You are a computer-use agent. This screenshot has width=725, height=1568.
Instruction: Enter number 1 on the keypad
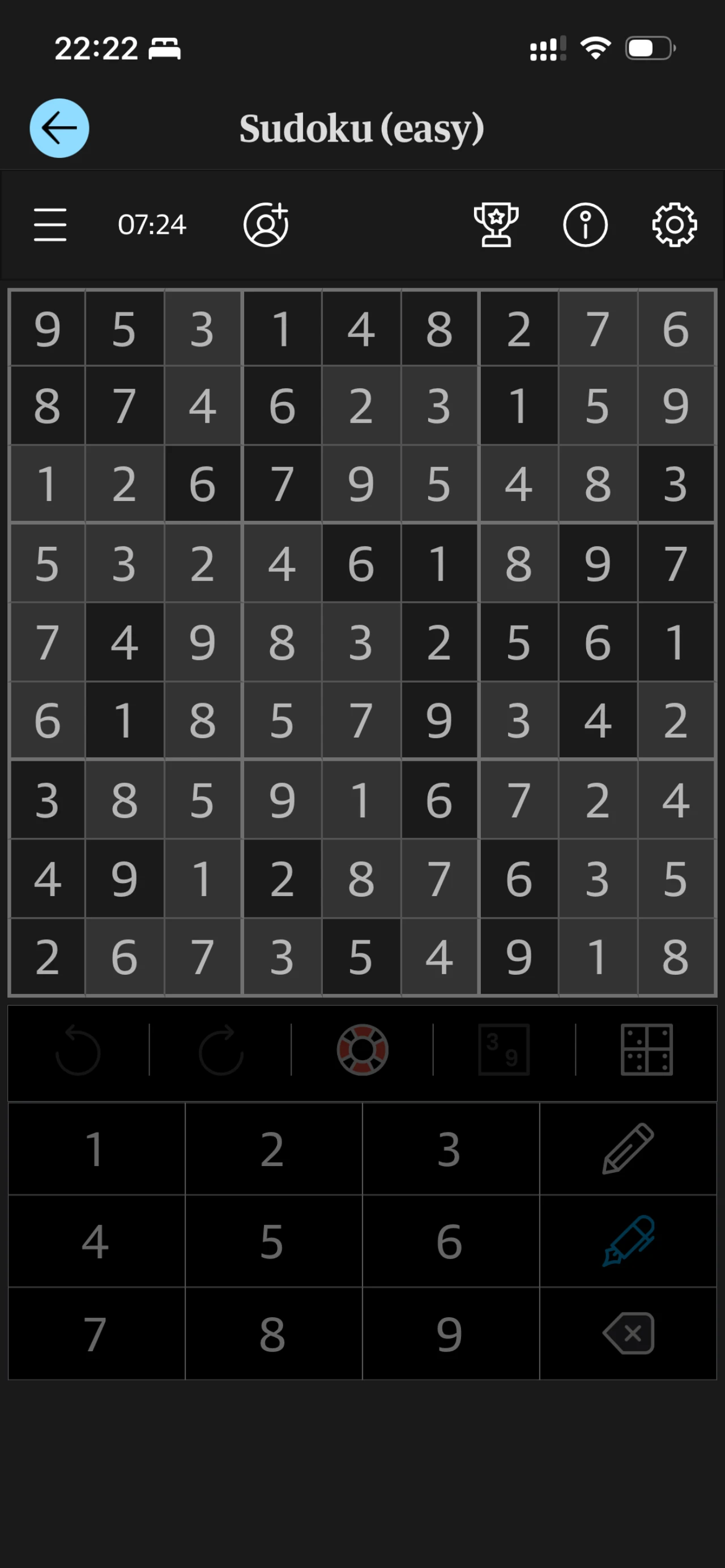tap(96, 1149)
